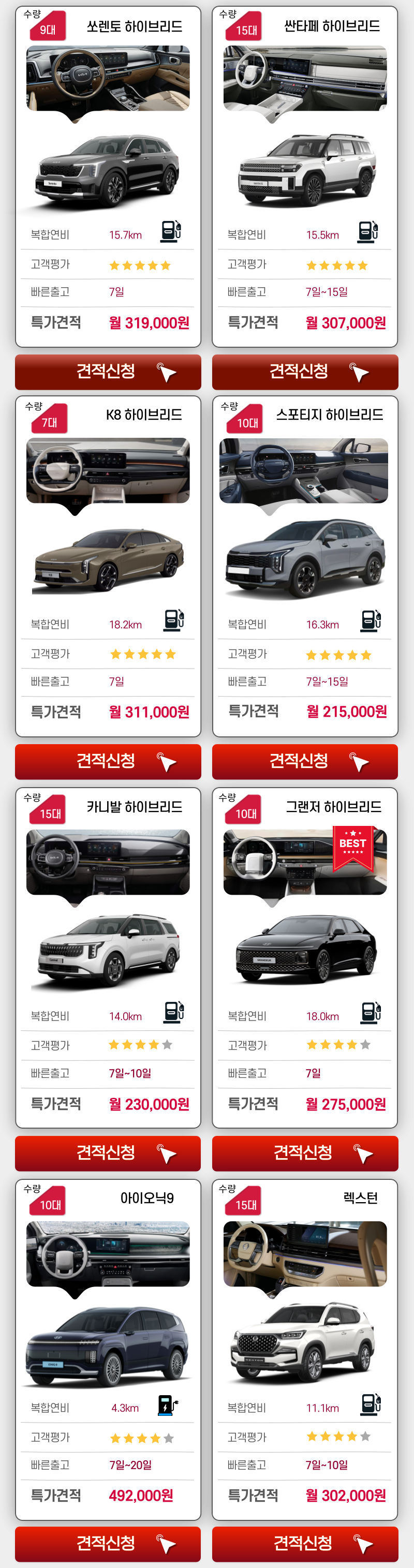Tap 견적신청 under 싼타페 하이브리드
The height and width of the screenshot is (1568, 414).
tap(305, 372)
